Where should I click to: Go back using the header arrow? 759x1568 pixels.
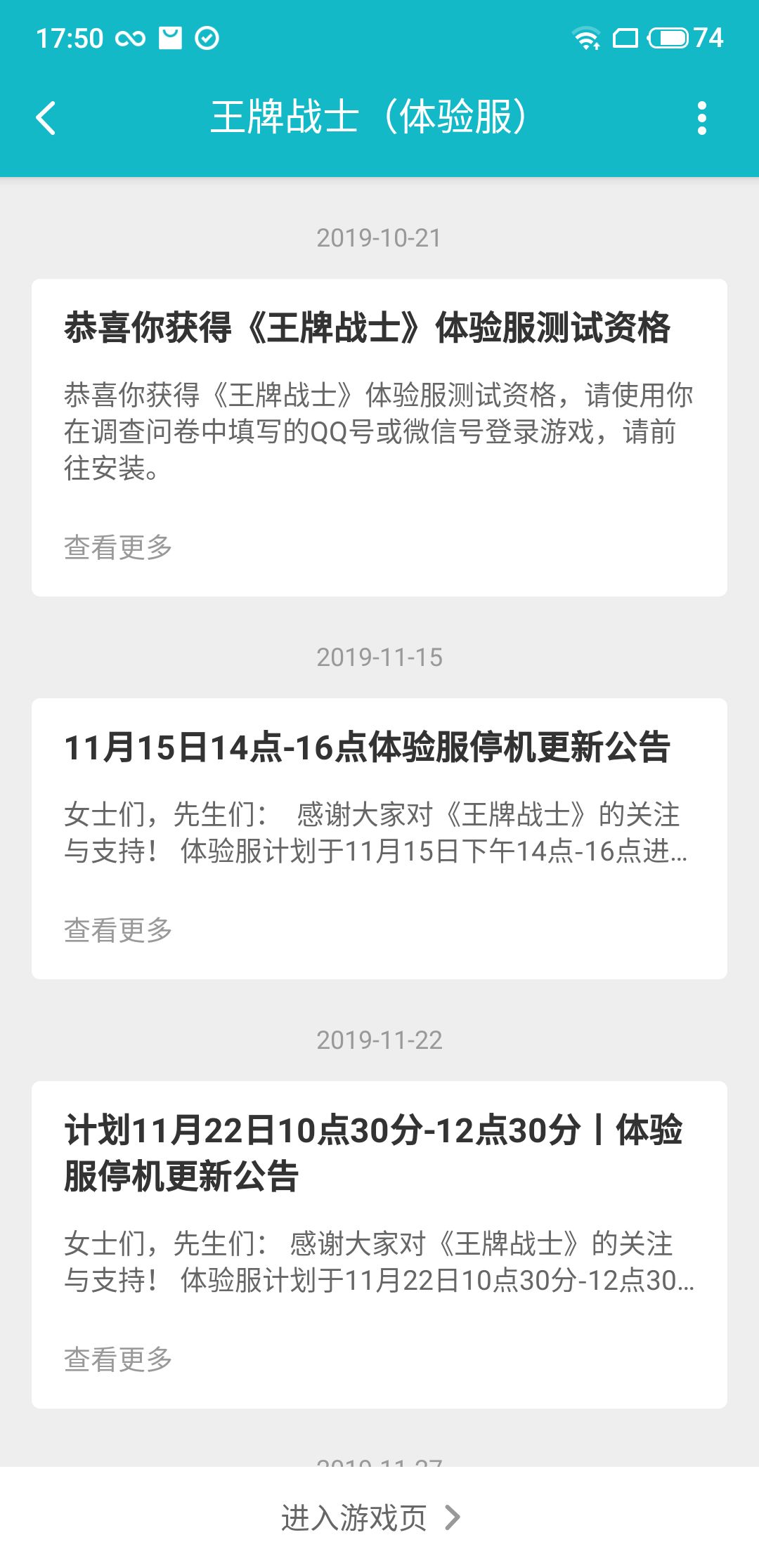[x=46, y=117]
